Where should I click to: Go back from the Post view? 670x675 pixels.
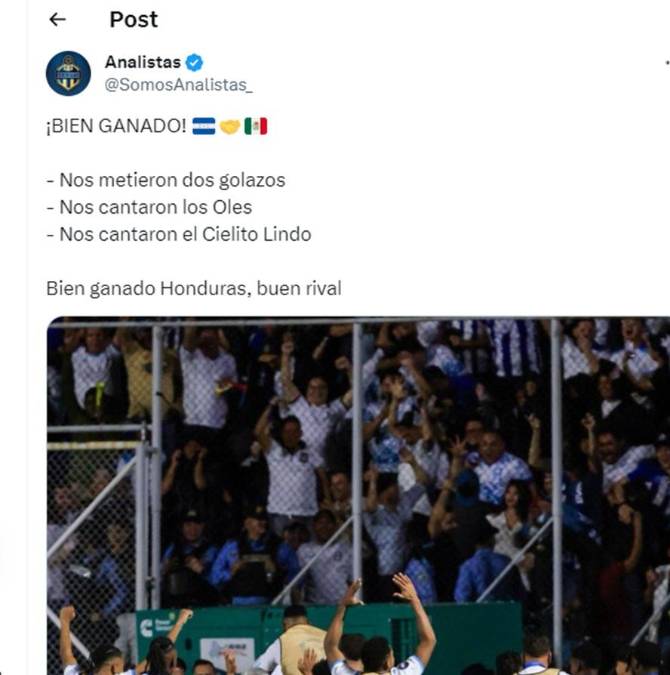57,19
